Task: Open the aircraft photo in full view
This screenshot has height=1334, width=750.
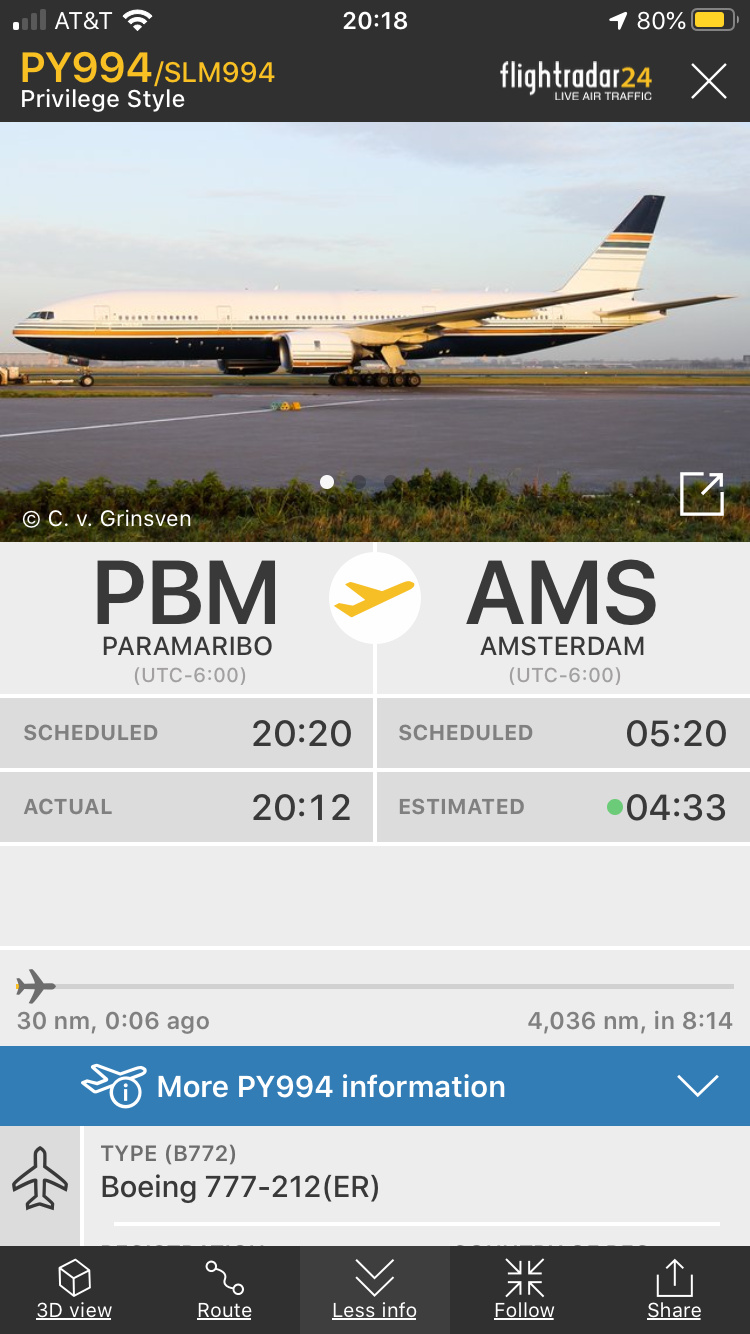Action: coord(701,494)
